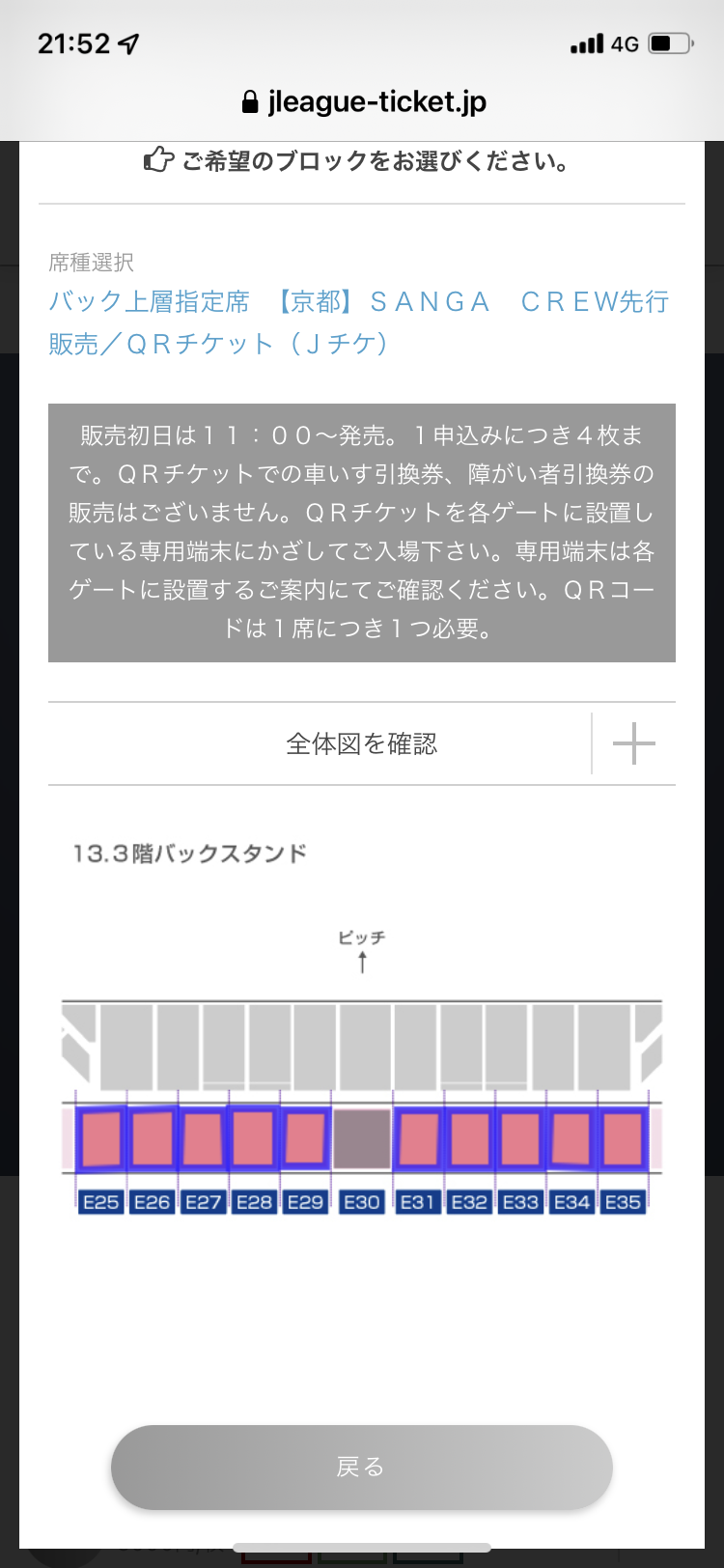Tap the jleague-ticket.jp address bar
The image size is (724, 1568).
point(363,101)
